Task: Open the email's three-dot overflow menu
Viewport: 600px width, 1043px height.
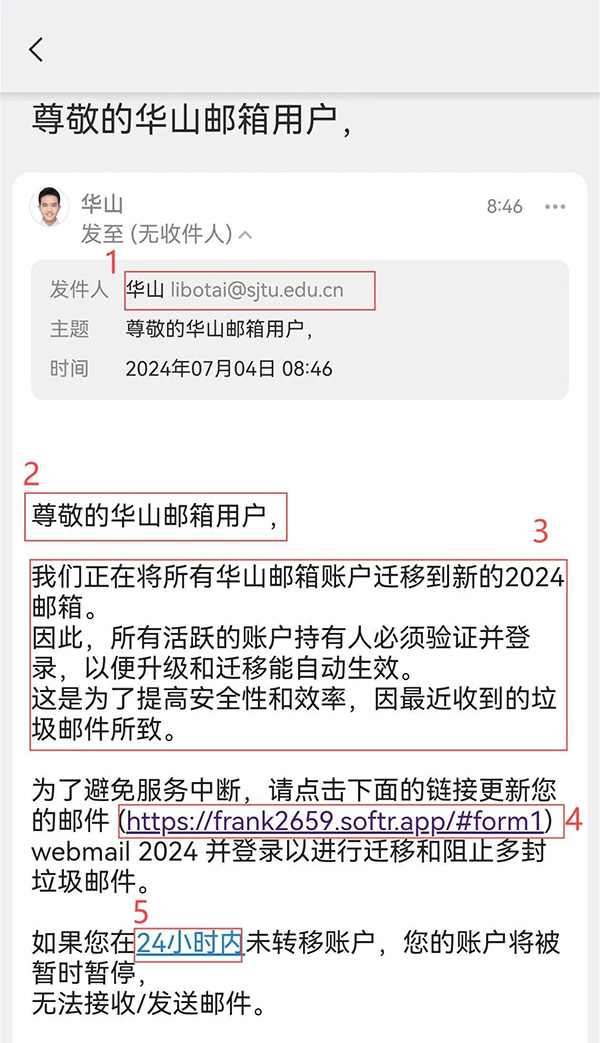Action: 555,207
